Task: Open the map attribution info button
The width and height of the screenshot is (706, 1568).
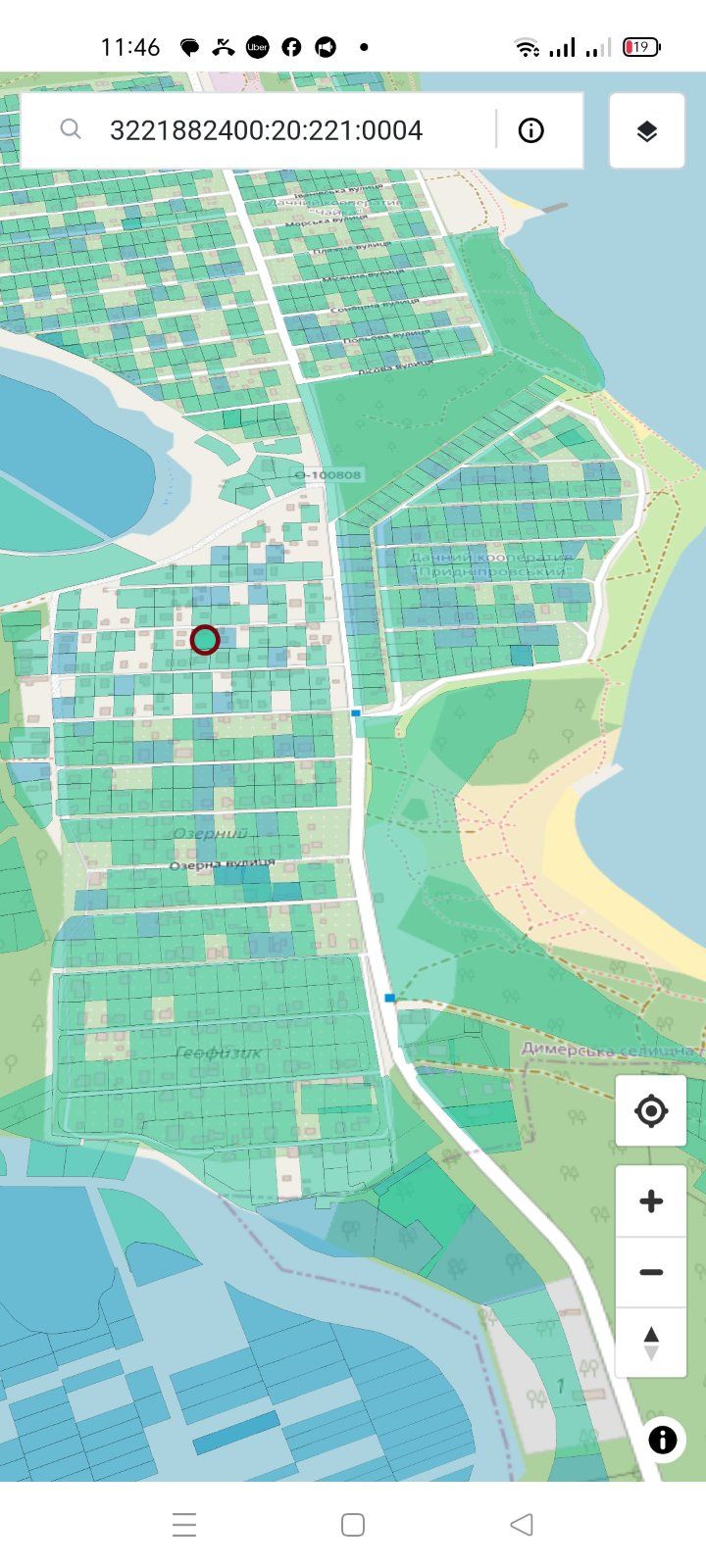Action: [663, 1440]
